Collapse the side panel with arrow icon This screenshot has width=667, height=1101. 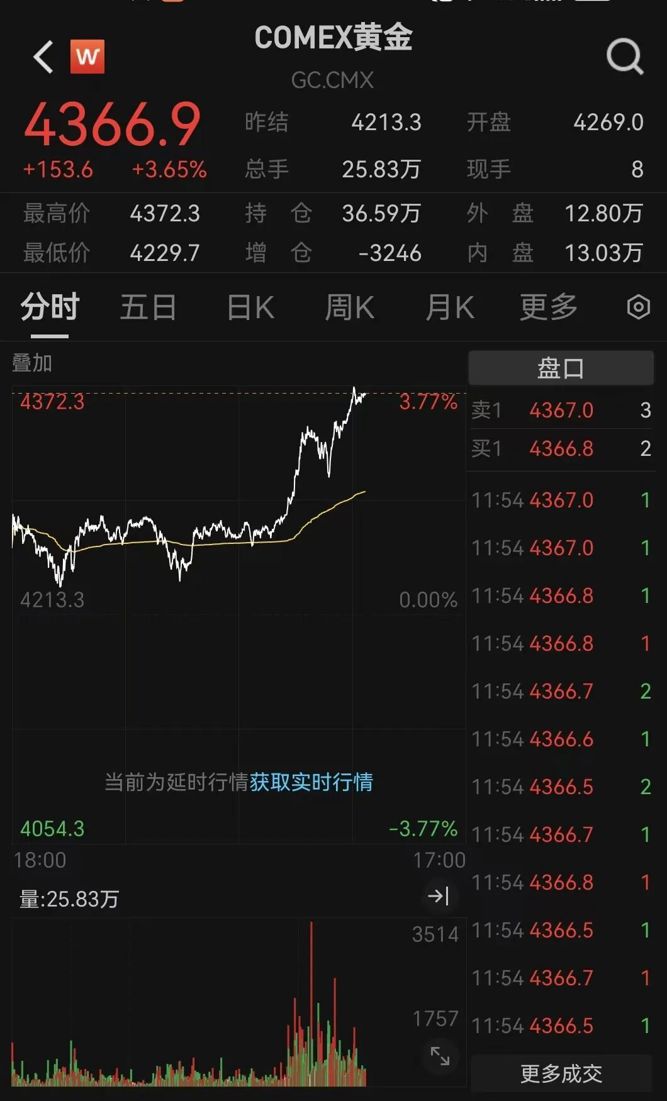pos(438,897)
